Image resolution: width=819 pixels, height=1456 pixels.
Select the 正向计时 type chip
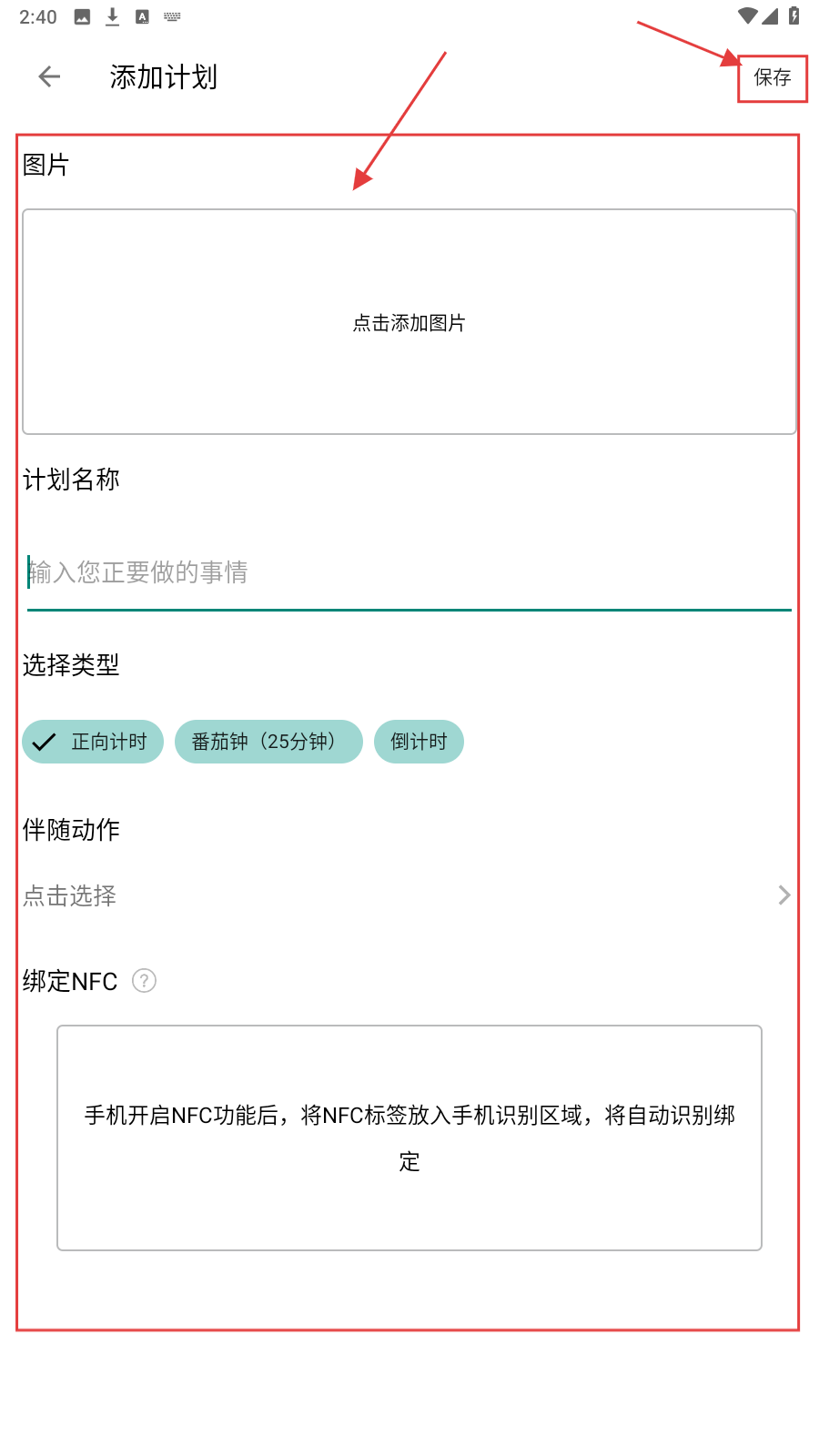pos(93,742)
